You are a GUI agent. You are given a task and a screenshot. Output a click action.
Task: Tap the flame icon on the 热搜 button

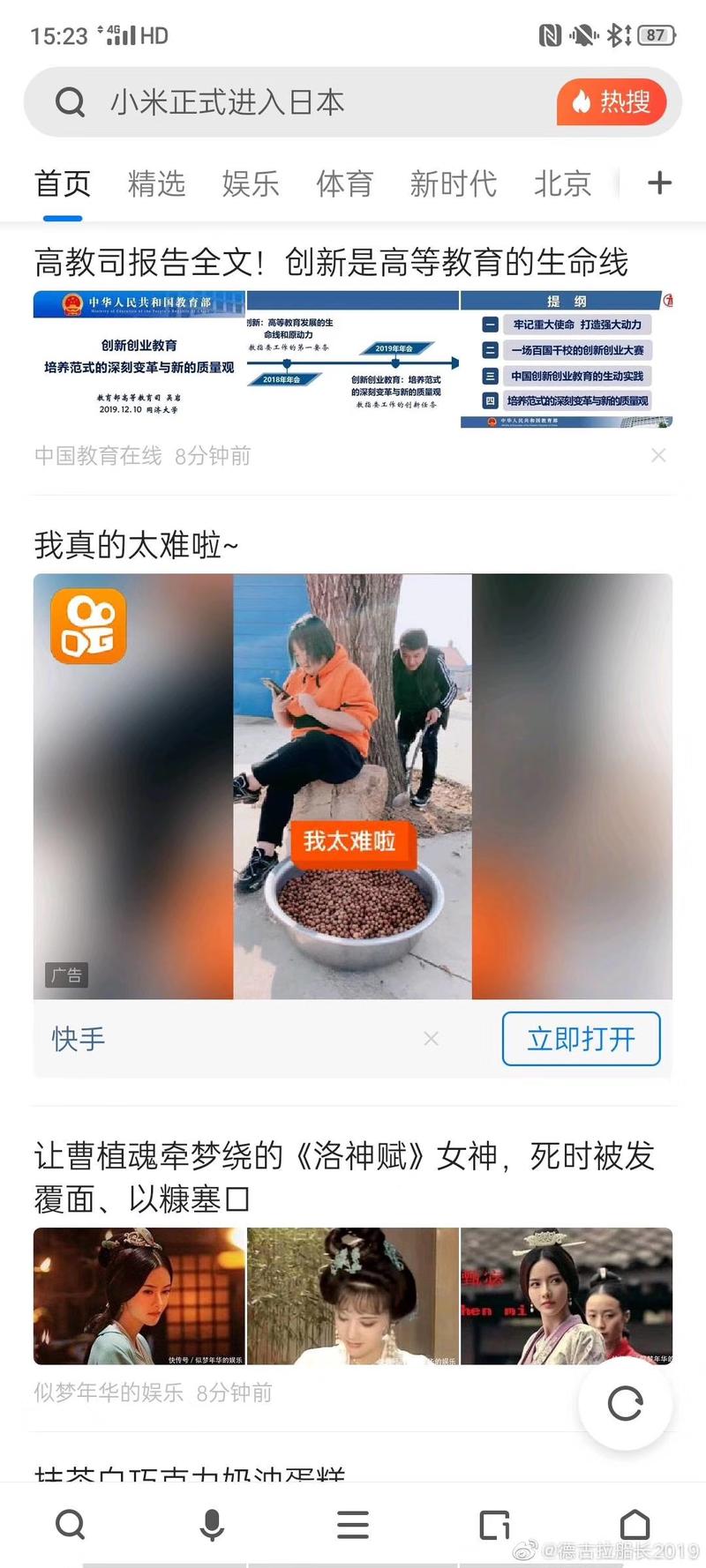[x=584, y=101]
